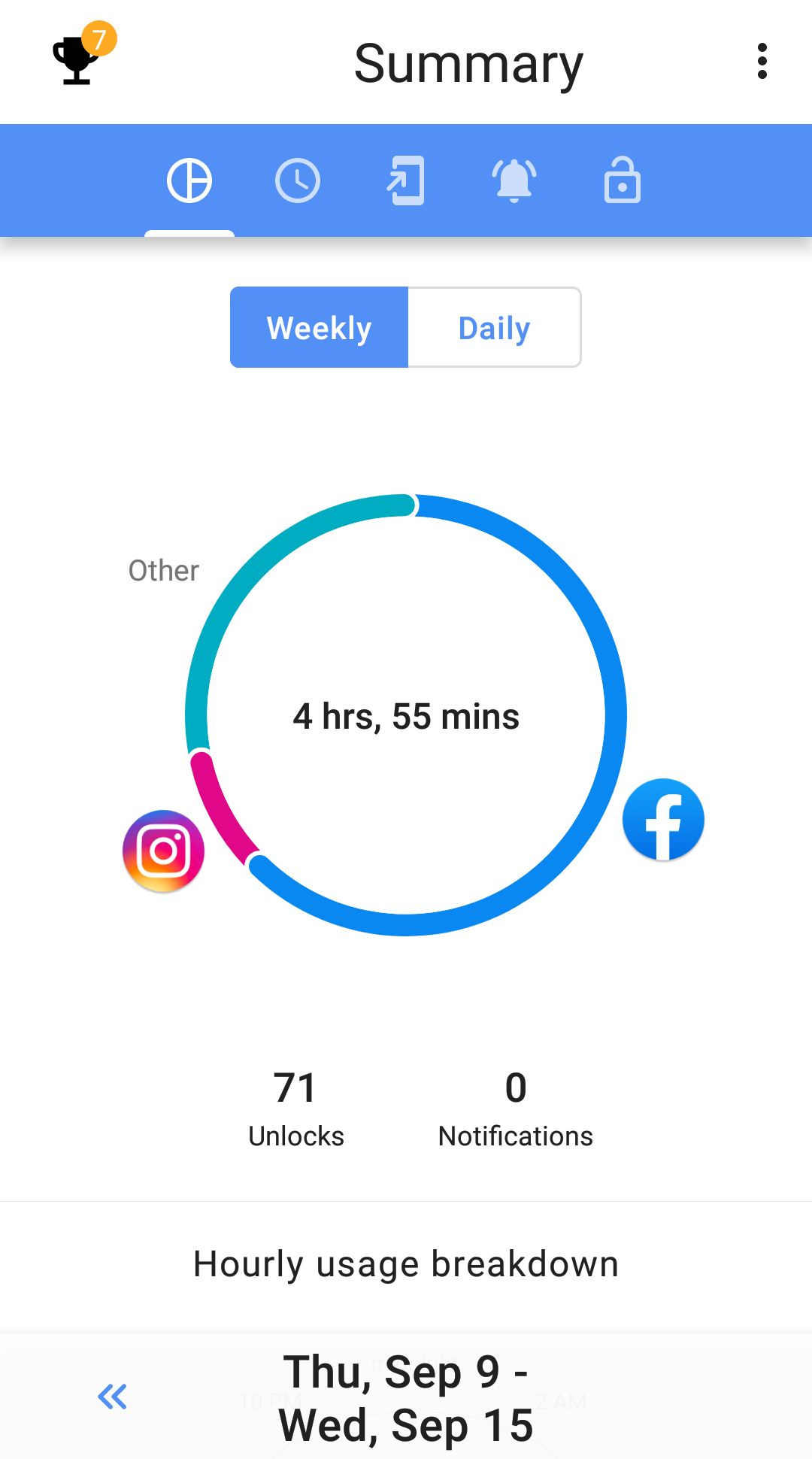Open the overflow three-dot menu

(x=762, y=62)
